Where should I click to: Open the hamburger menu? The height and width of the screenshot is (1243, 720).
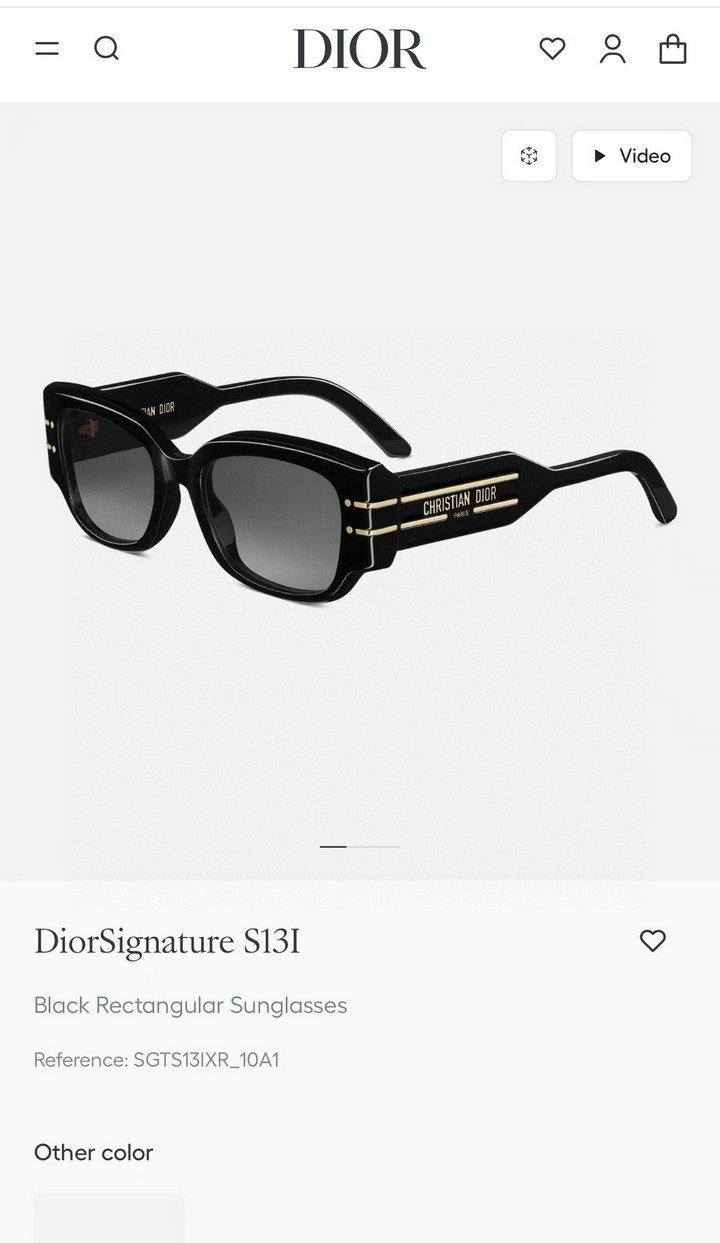click(47, 48)
